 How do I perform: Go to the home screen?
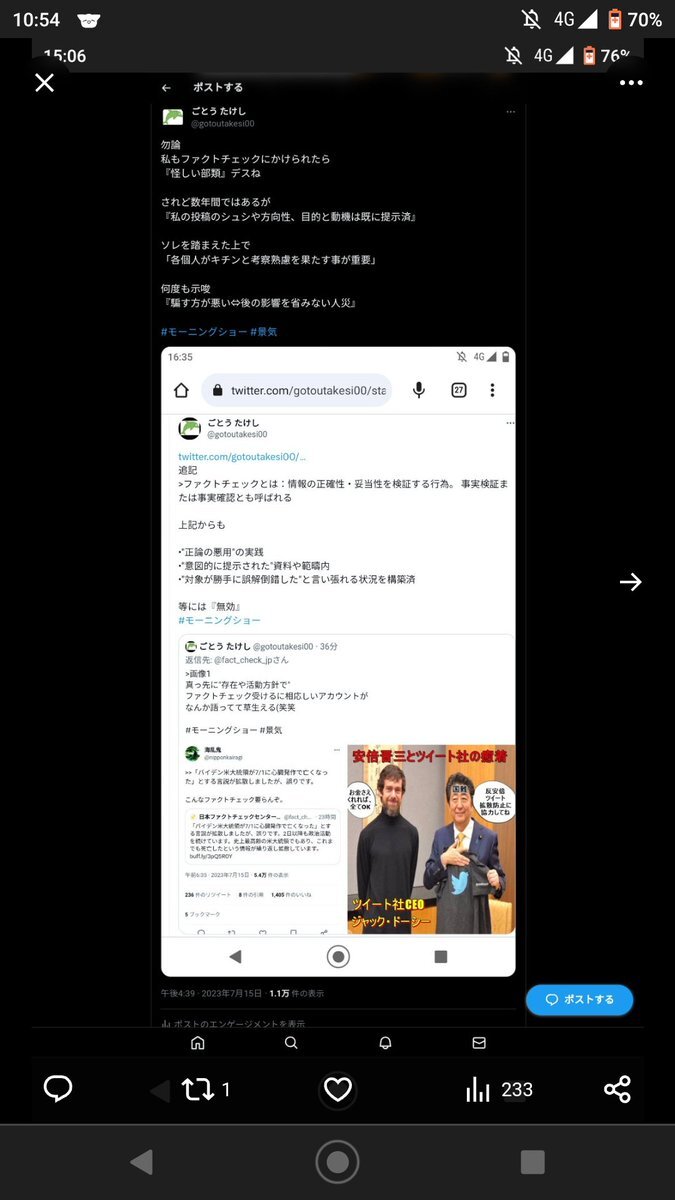[337, 1161]
